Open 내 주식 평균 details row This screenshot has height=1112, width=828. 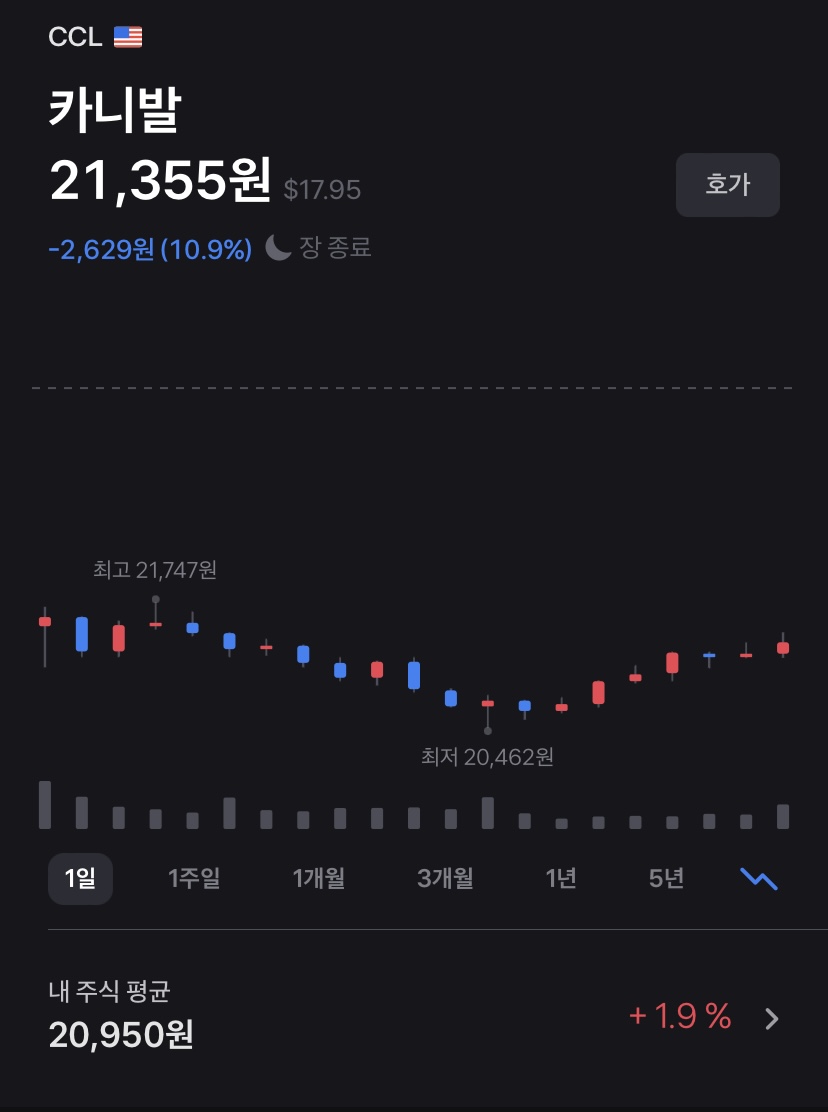point(414,1018)
